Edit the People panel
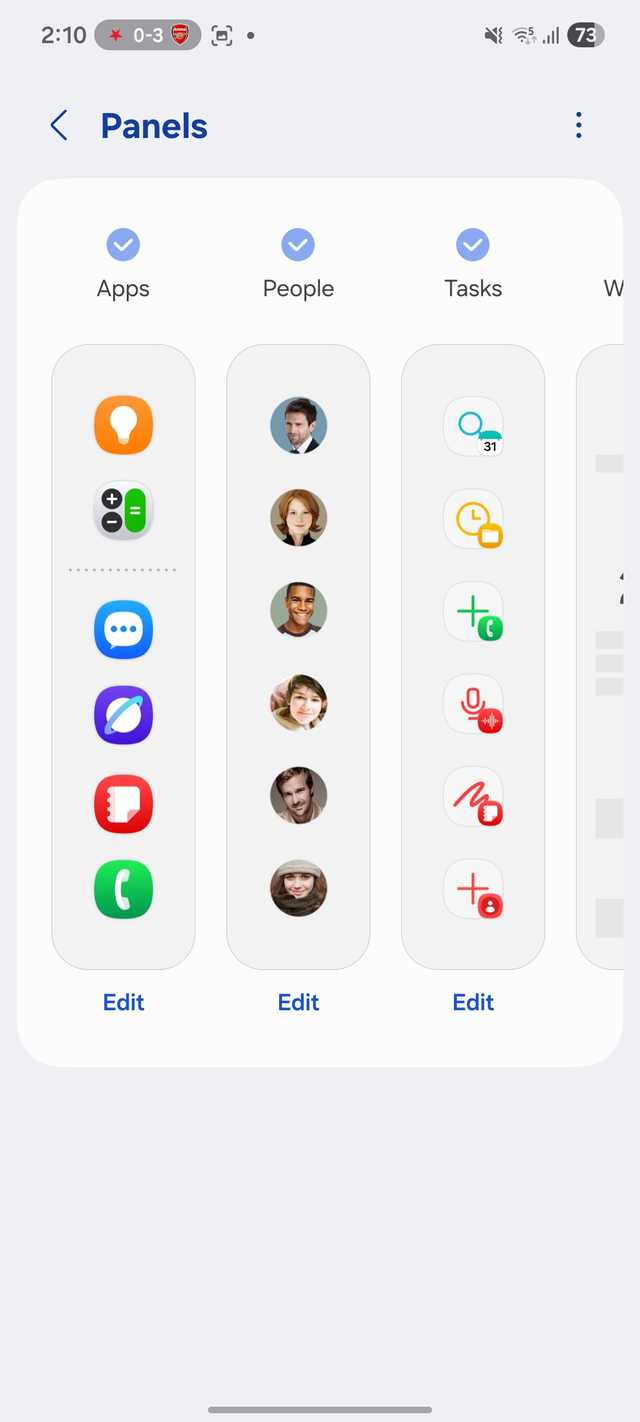This screenshot has width=640, height=1422. pyautogui.click(x=298, y=1002)
